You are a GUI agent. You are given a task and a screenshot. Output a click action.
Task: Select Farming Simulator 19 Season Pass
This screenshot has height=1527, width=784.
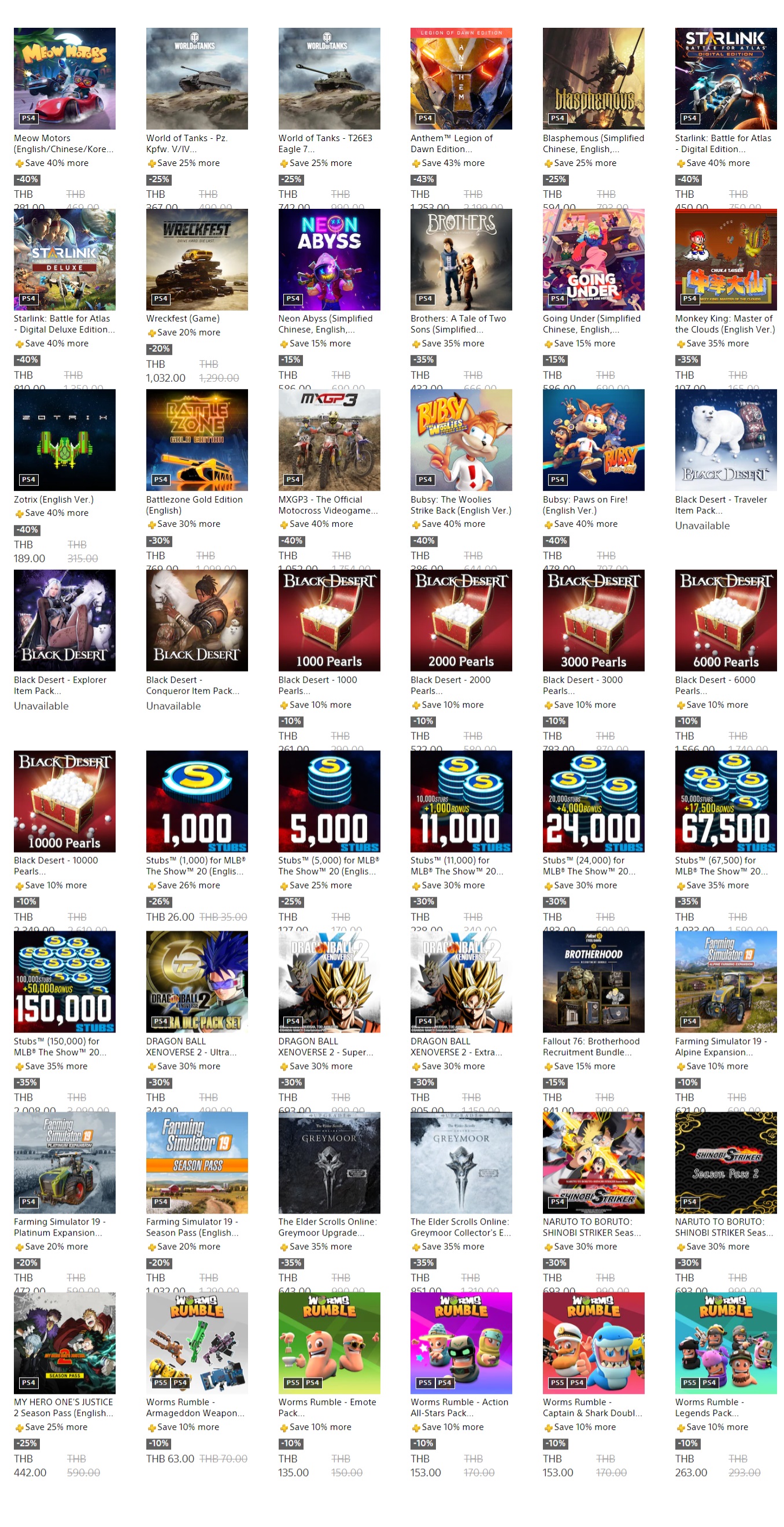point(196,1162)
